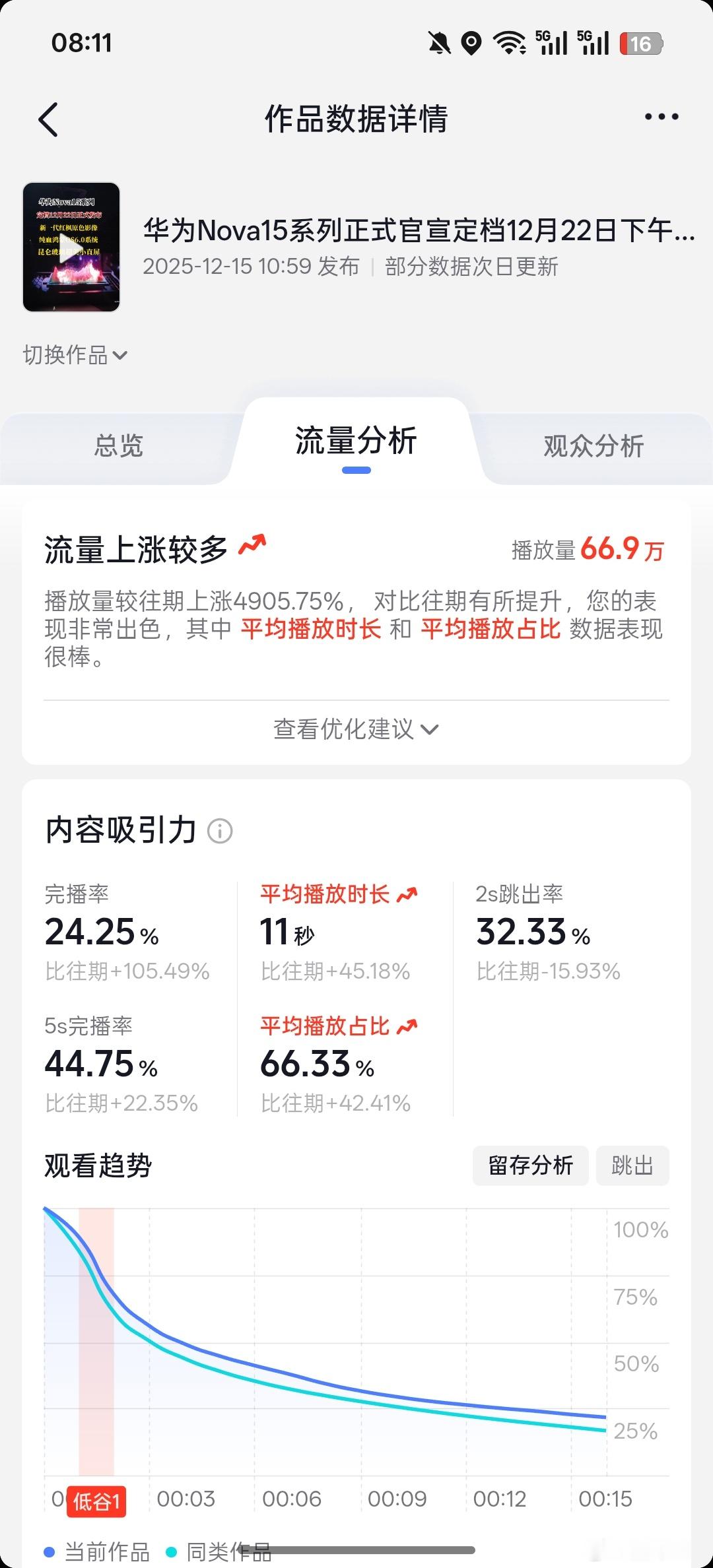Viewport: 713px width, 1568px height.
Task: Click the back arrow to return
Action: coord(48,117)
